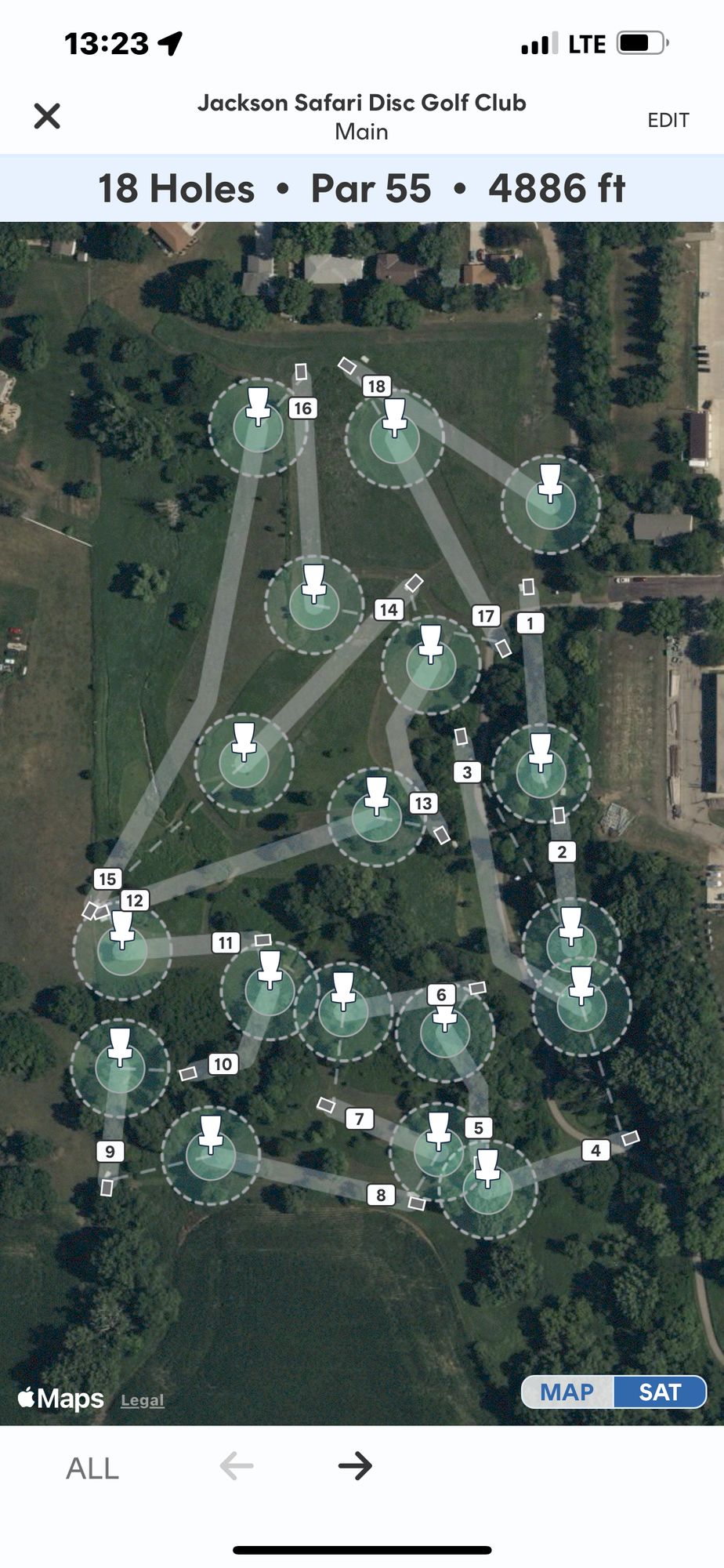Select hole 9 marker on the map

pos(110,1151)
